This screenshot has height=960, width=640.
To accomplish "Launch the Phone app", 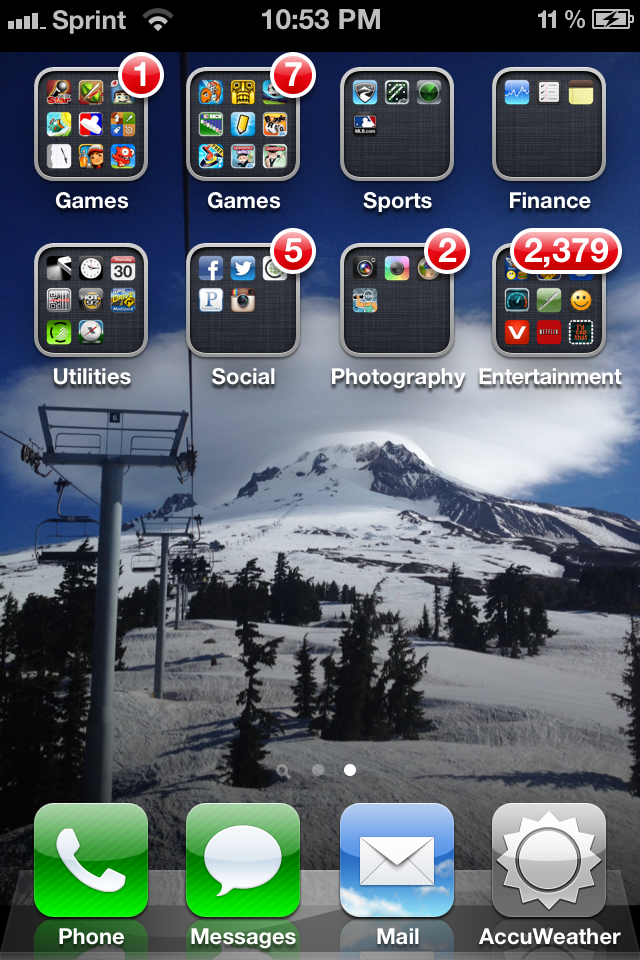I will click(91, 861).
